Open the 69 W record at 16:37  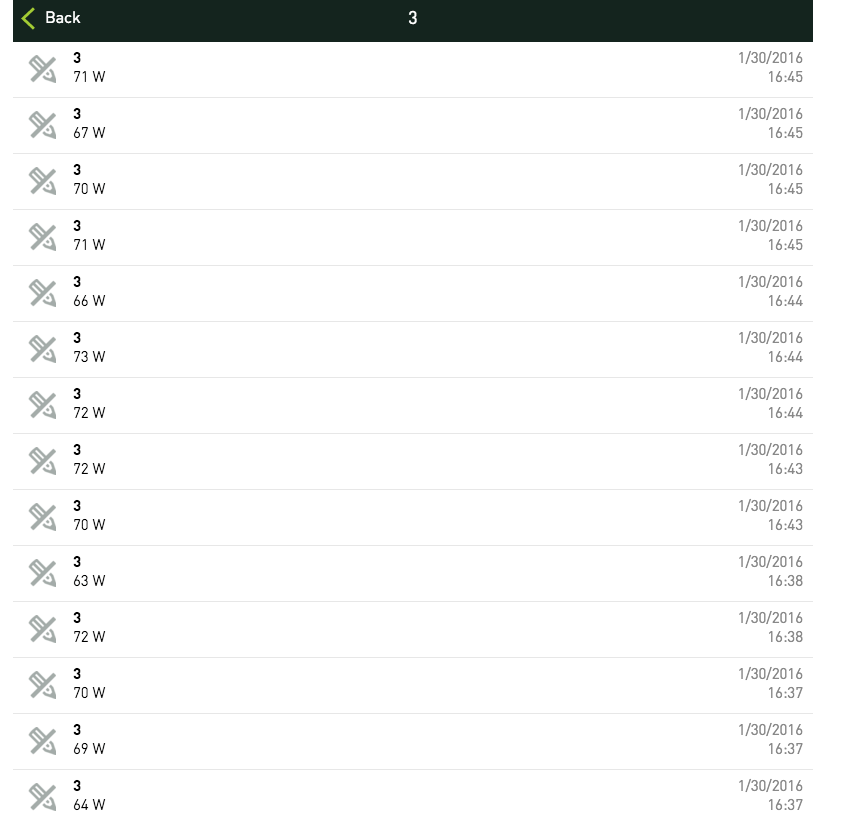412,740
